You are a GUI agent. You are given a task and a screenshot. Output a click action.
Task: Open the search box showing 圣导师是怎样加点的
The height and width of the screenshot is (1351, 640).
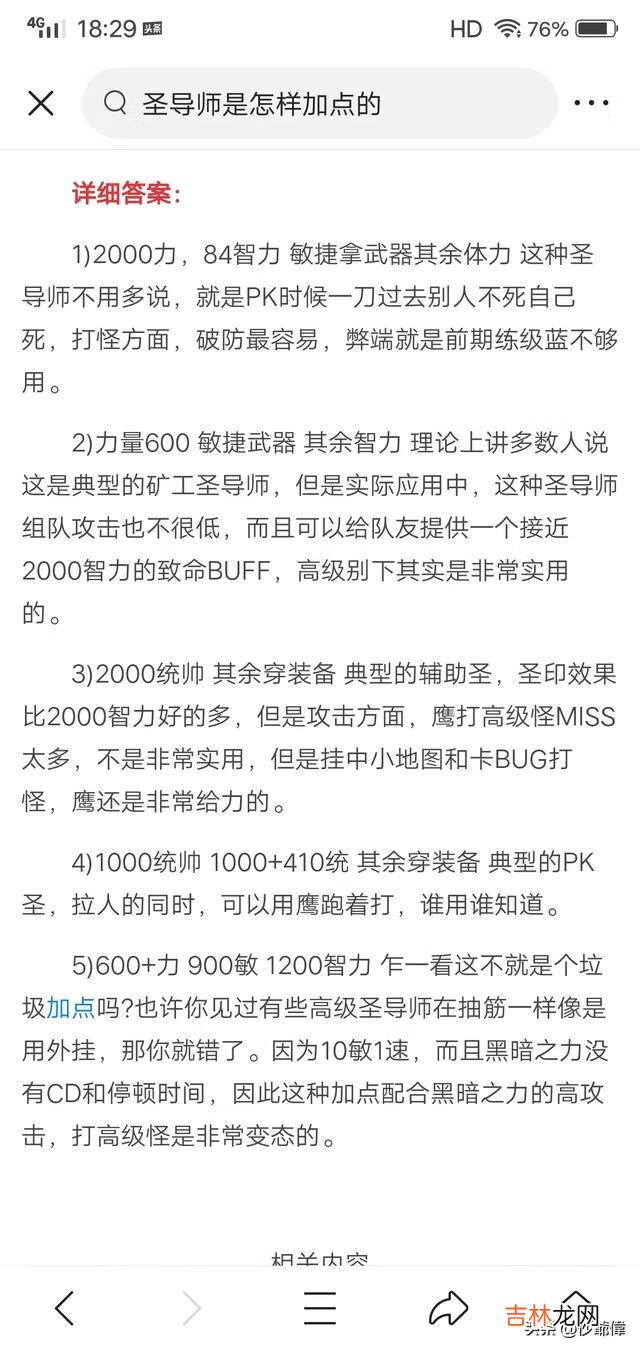tap(320, 103)
